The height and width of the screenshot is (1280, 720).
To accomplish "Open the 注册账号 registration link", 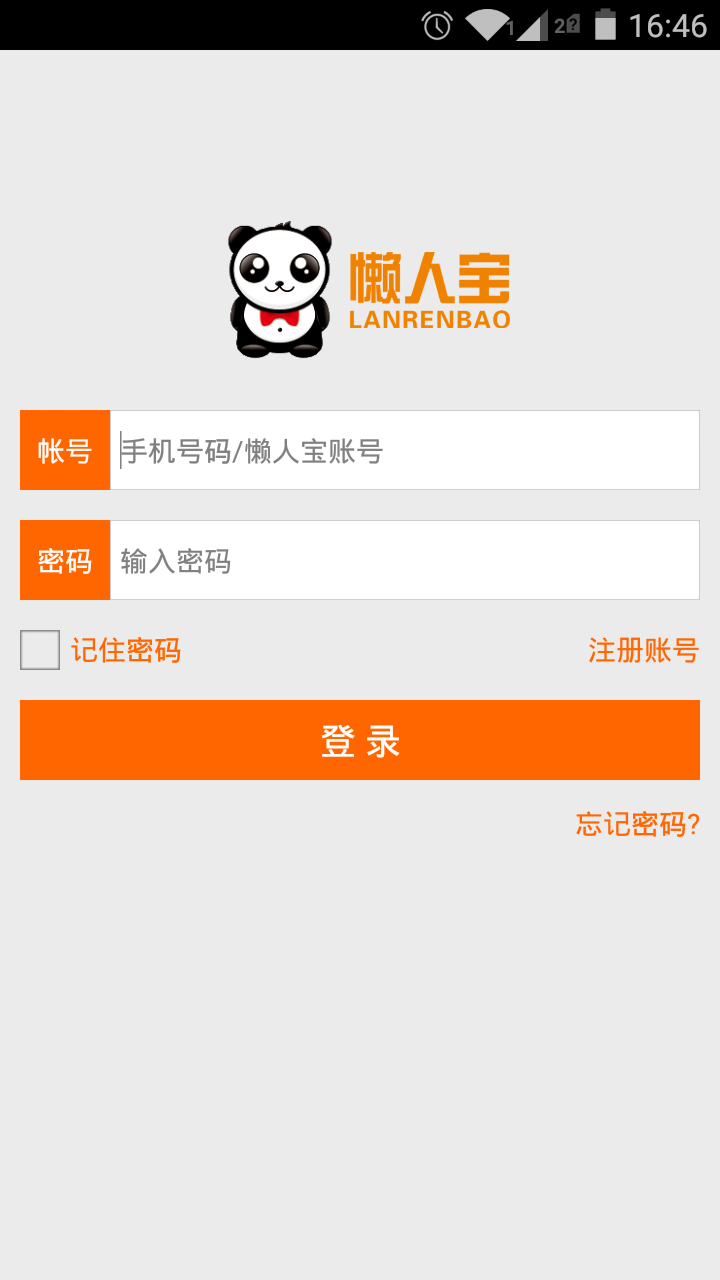I will point(643,650).
